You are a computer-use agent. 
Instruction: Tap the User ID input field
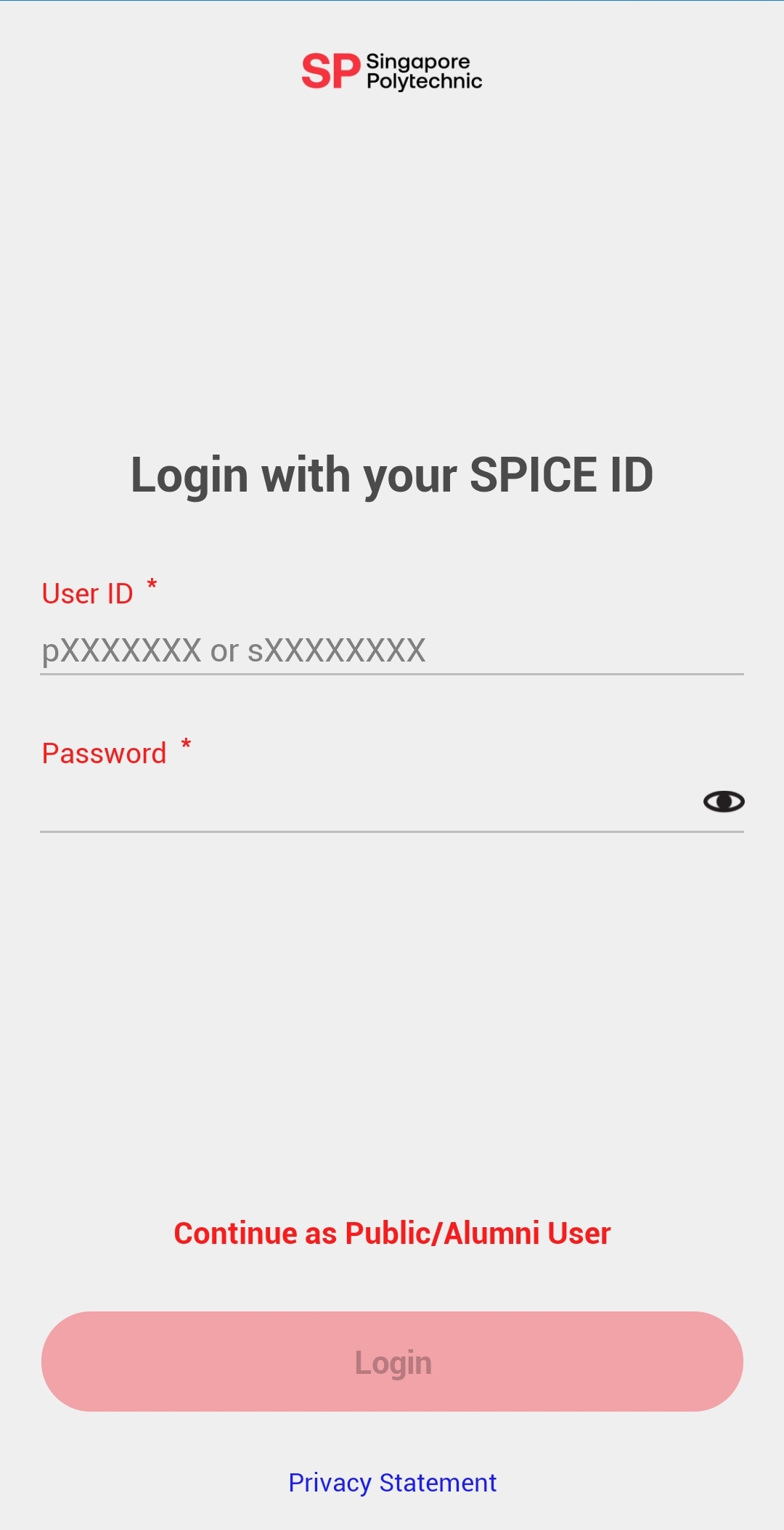pyautogui.click(x=392, y=650)
